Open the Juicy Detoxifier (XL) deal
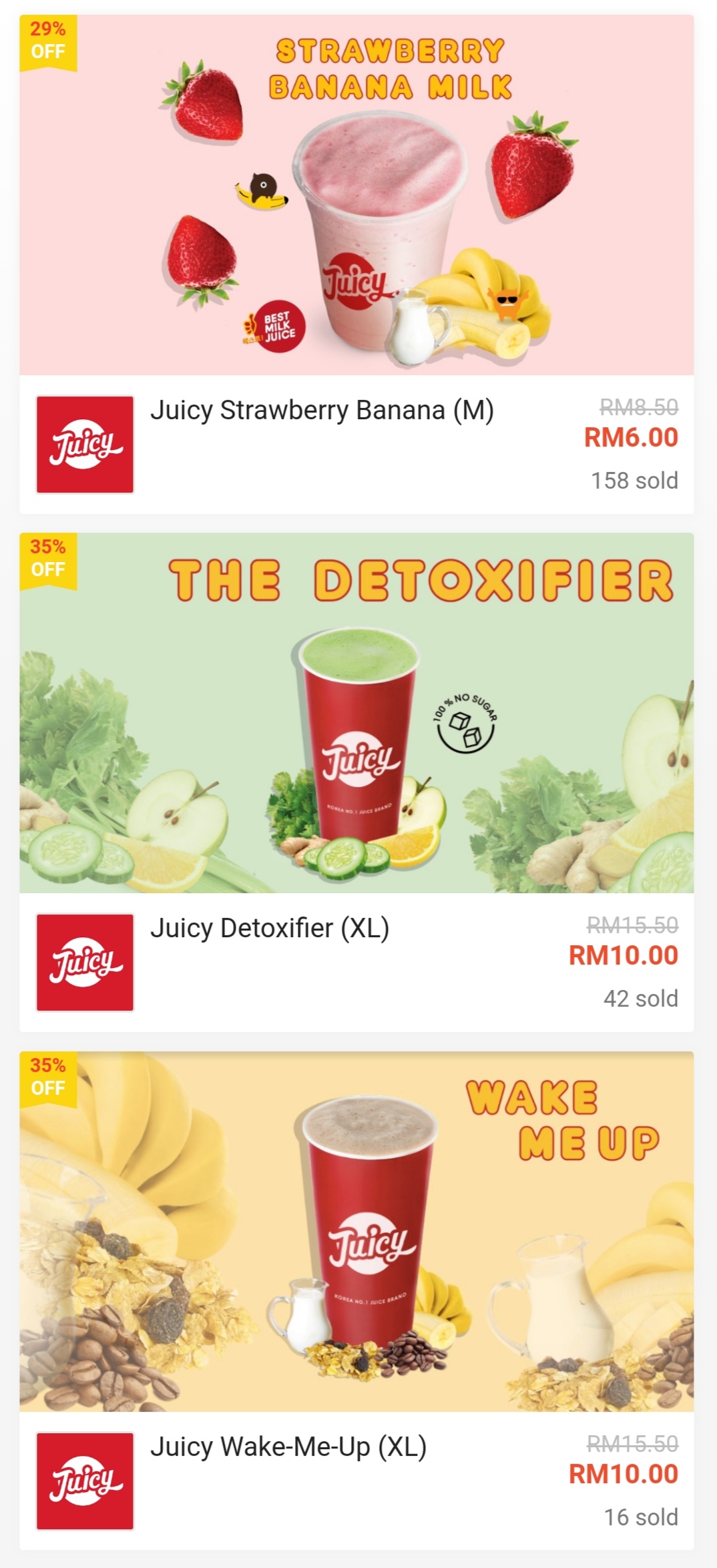The height and width of the screenshot is (1568, 717). pos(270,928)
